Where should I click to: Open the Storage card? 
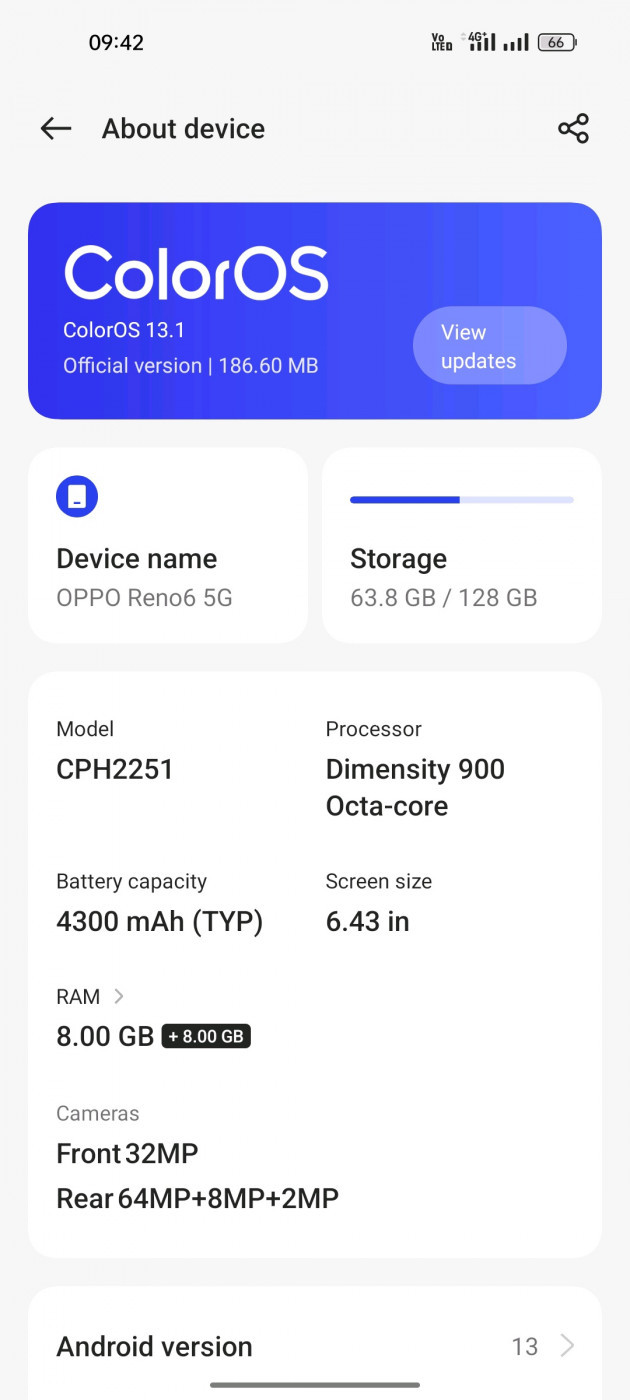[462, 545]
